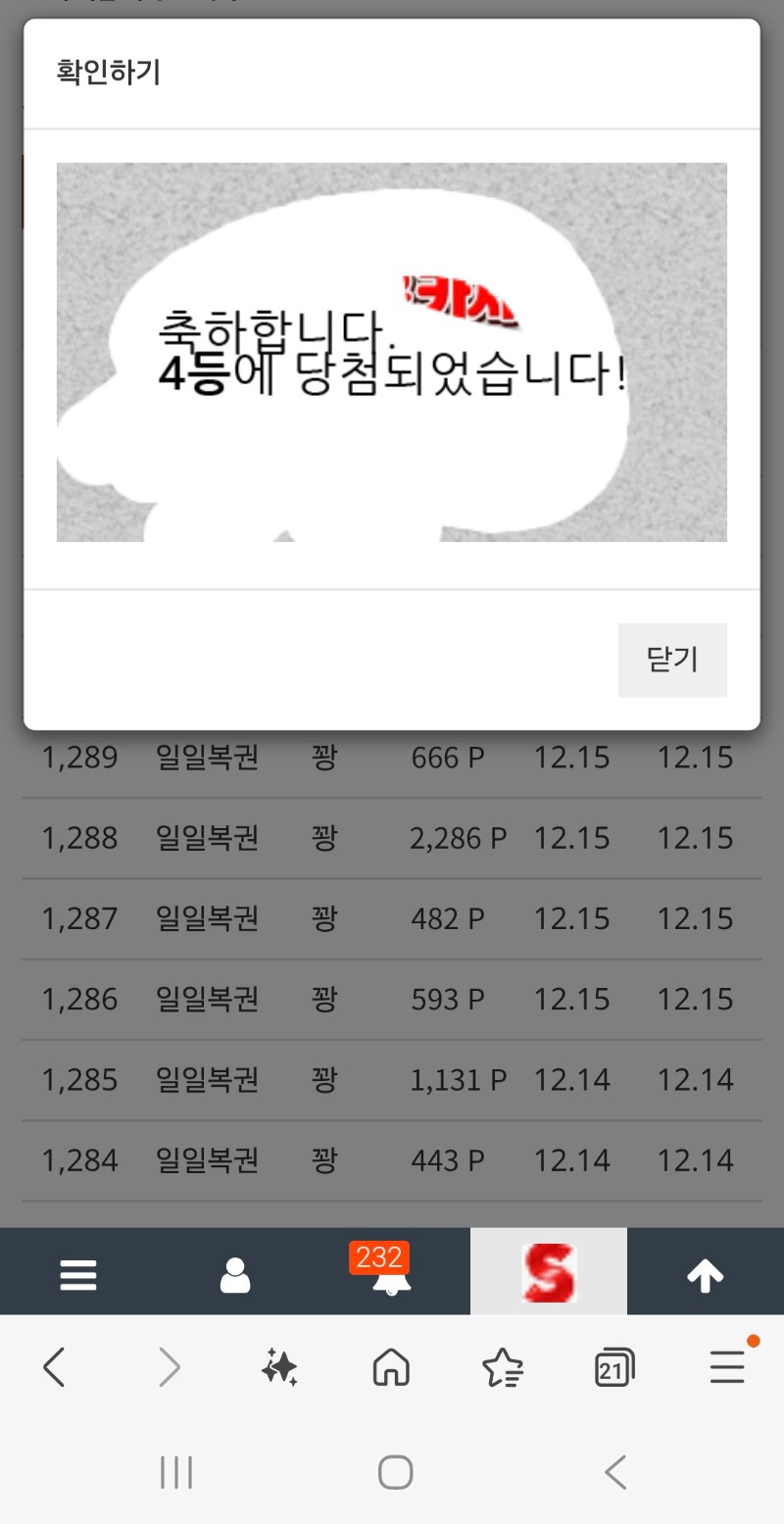Tap the red S logo button
Image resolution: width=784 pixels, height=1524 pixels.
click(549, 1272)
